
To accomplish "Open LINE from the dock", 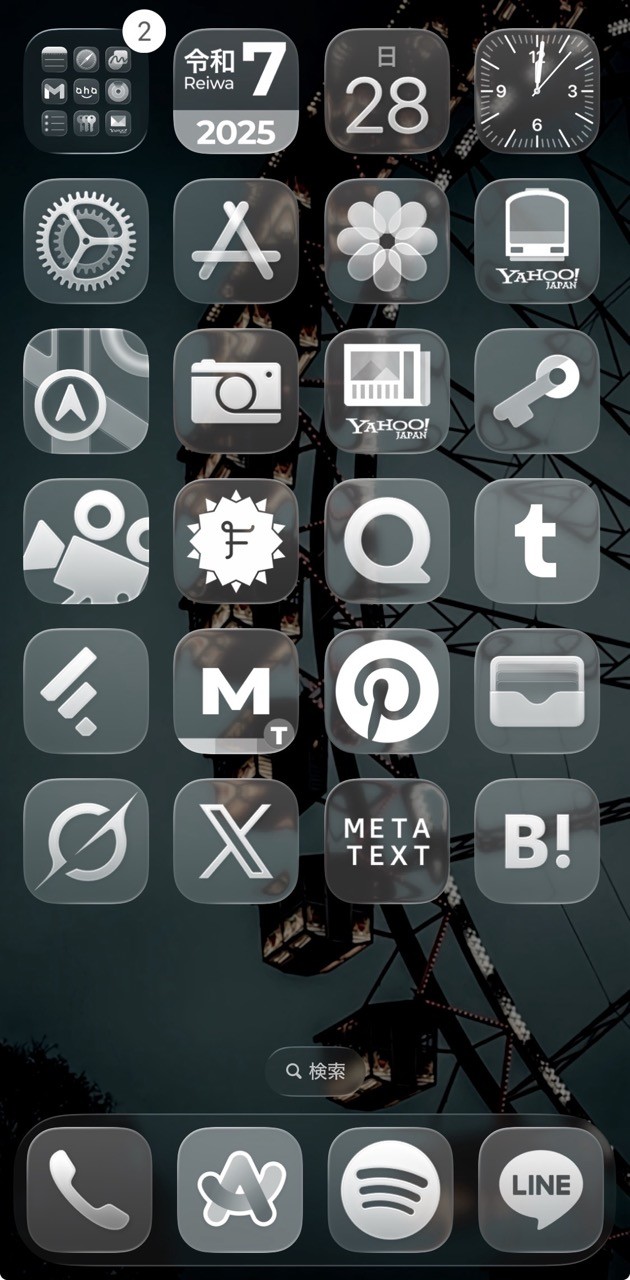I will click(x=541, y=1190).
